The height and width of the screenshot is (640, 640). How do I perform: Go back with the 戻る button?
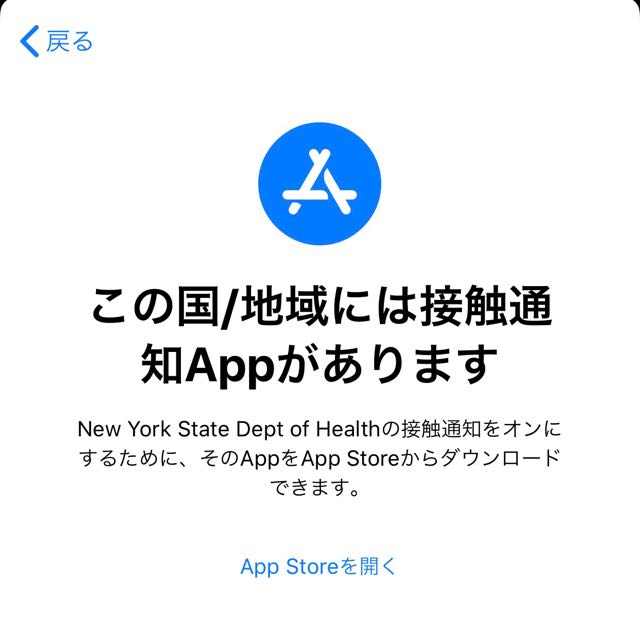[57, 41]
